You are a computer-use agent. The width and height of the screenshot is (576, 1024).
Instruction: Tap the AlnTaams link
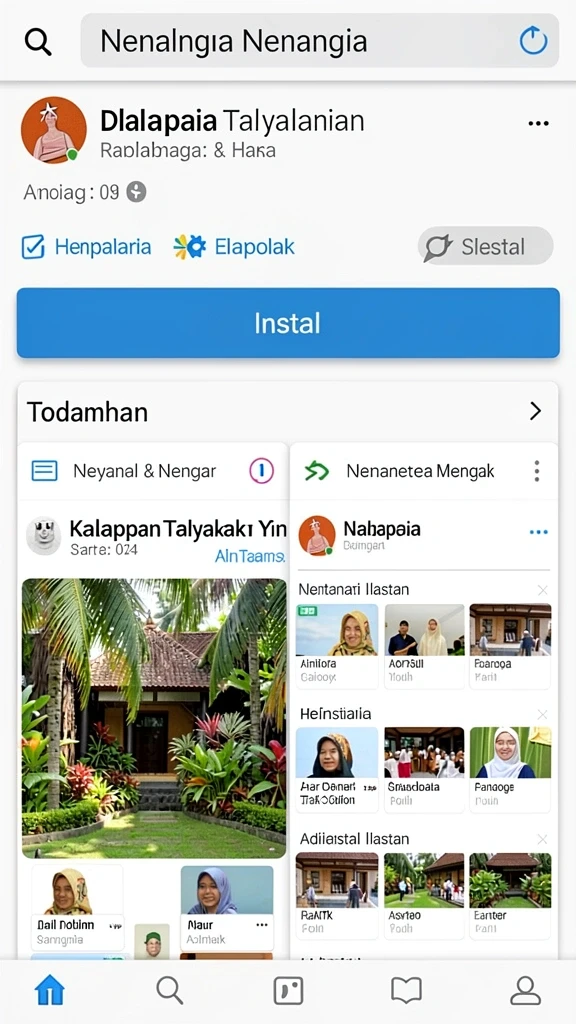pyautogui.click(x=249, y=556)
